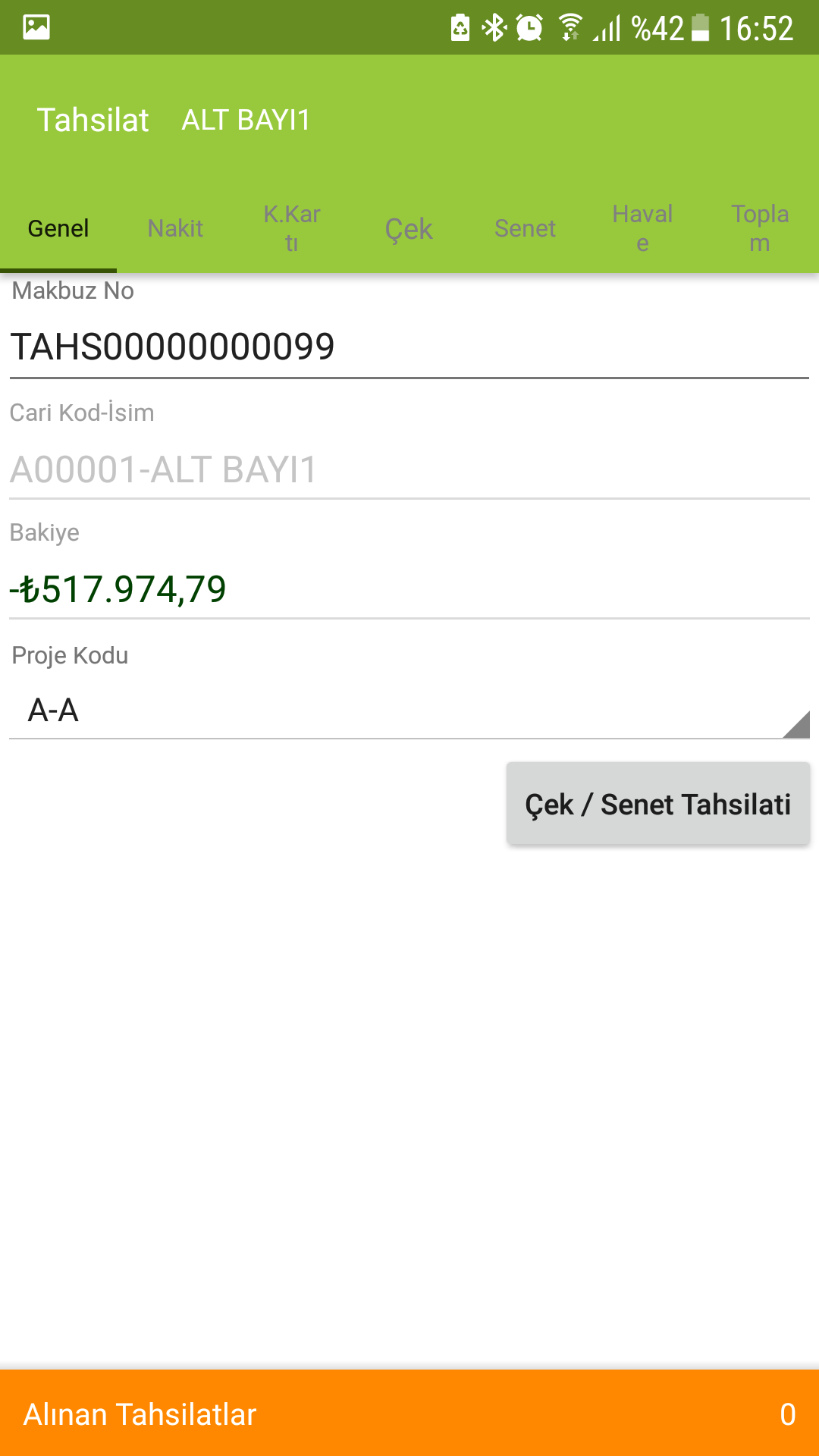Go to the Senet tab
819x1456 pixels.
[525, 228]
